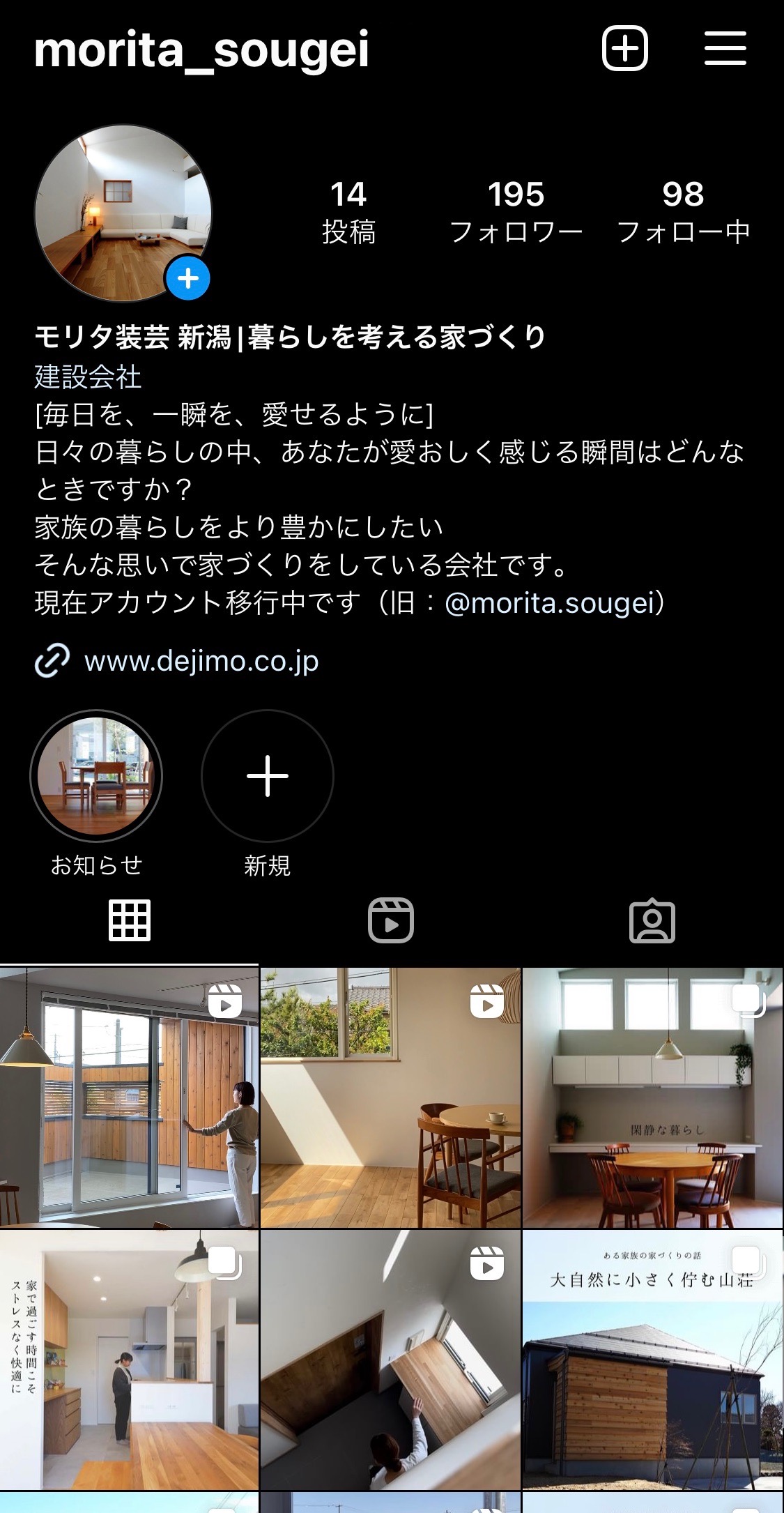Open the www.dejimo.co.jp website link
The width and height of the screenshot is (784, 1513).
click(201, 660)
